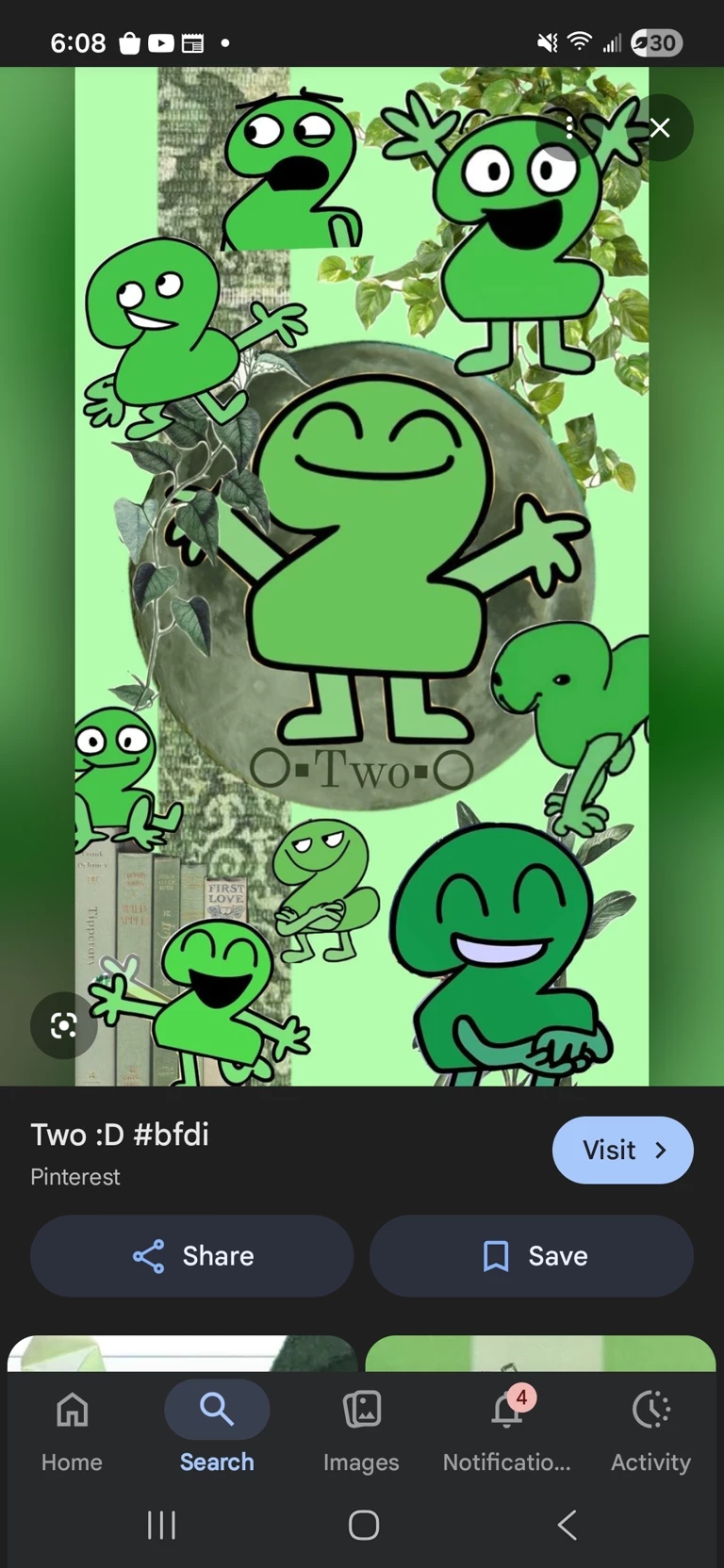Open the three-dot overflow menu

[x=569, y=127]
